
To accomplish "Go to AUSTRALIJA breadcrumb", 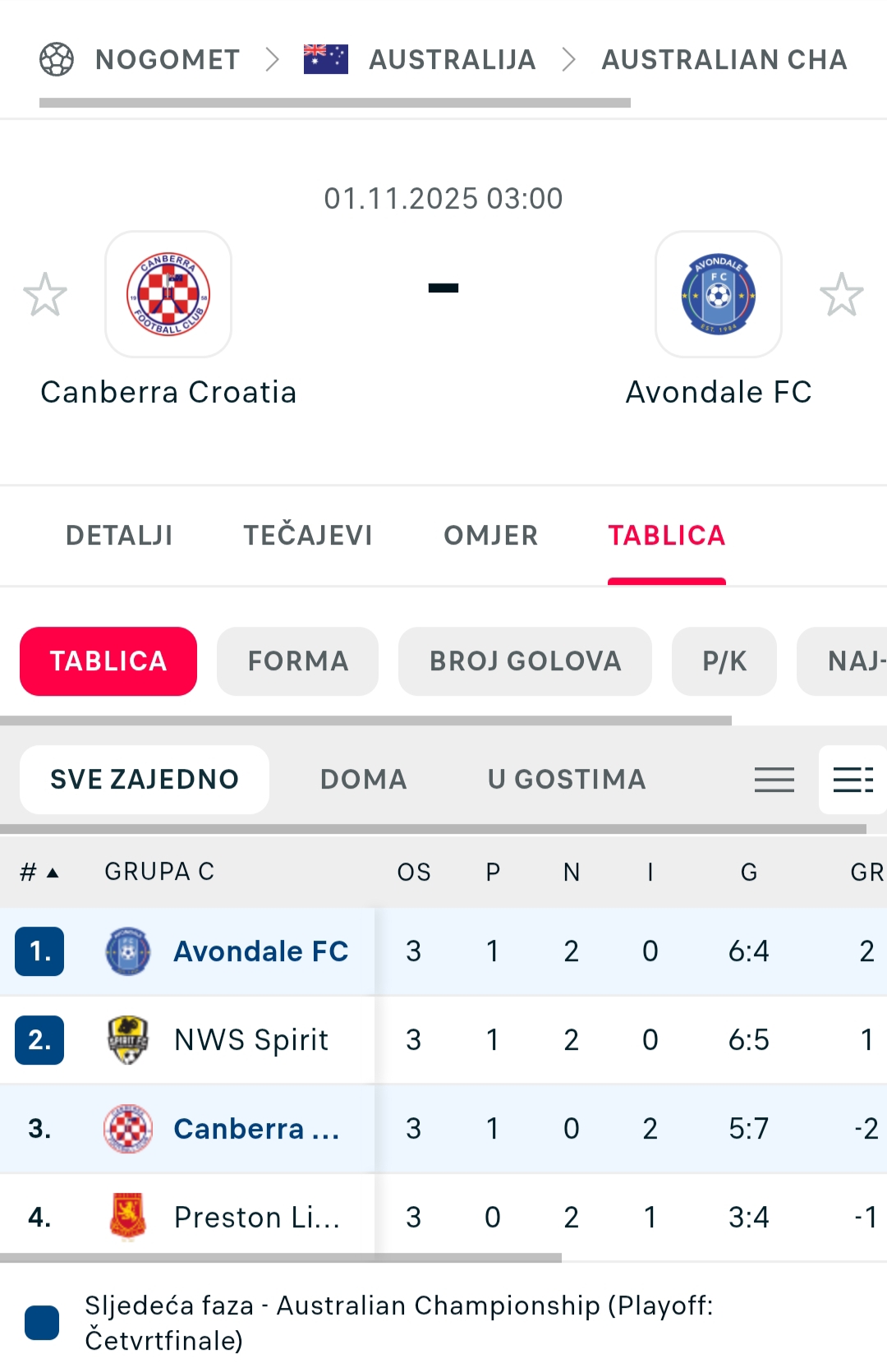I will [x=452, y=60].
